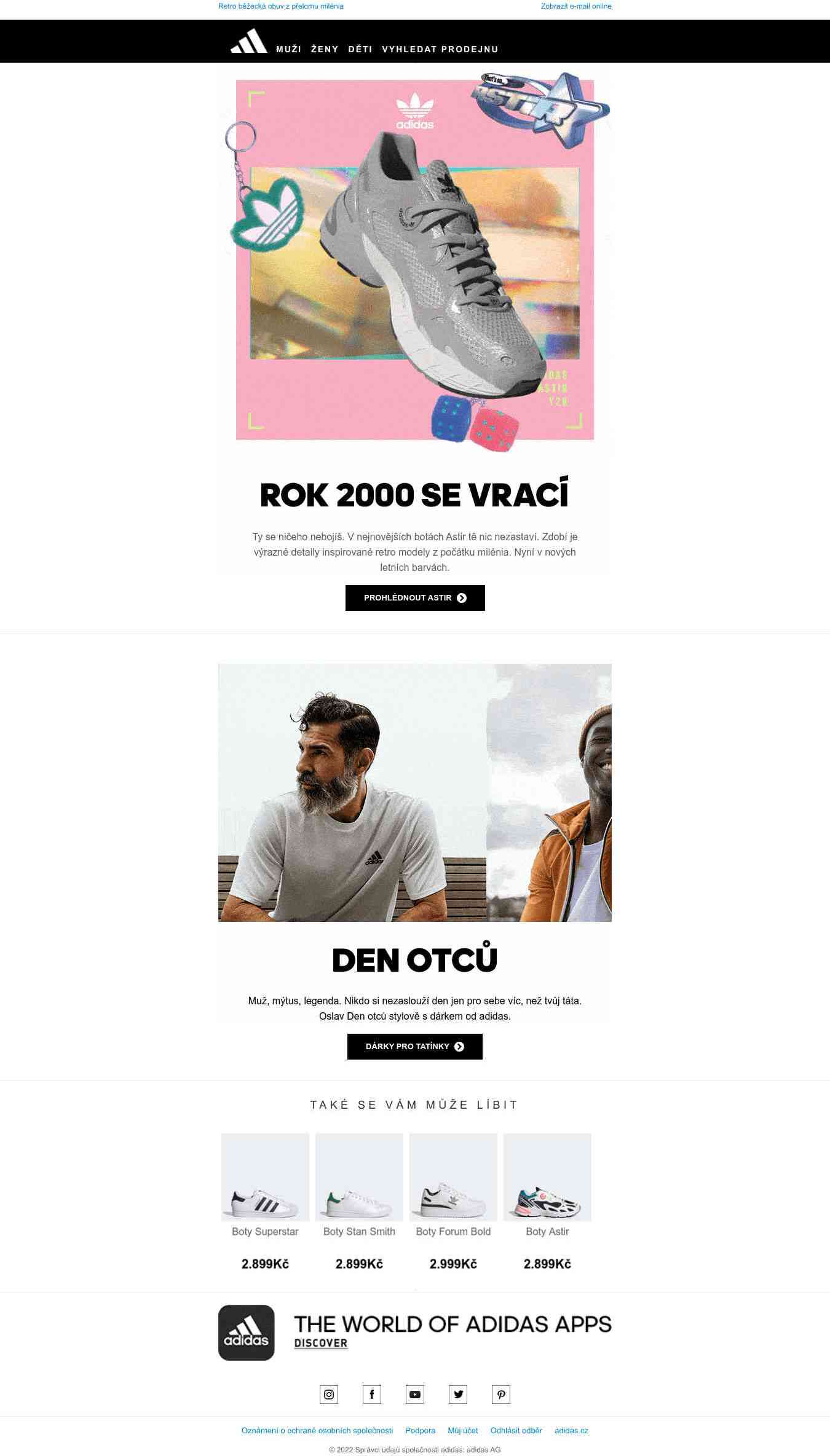Open adidas Instagram page
Viewport: 830px width, 1456px height.
coord(329,1395)
